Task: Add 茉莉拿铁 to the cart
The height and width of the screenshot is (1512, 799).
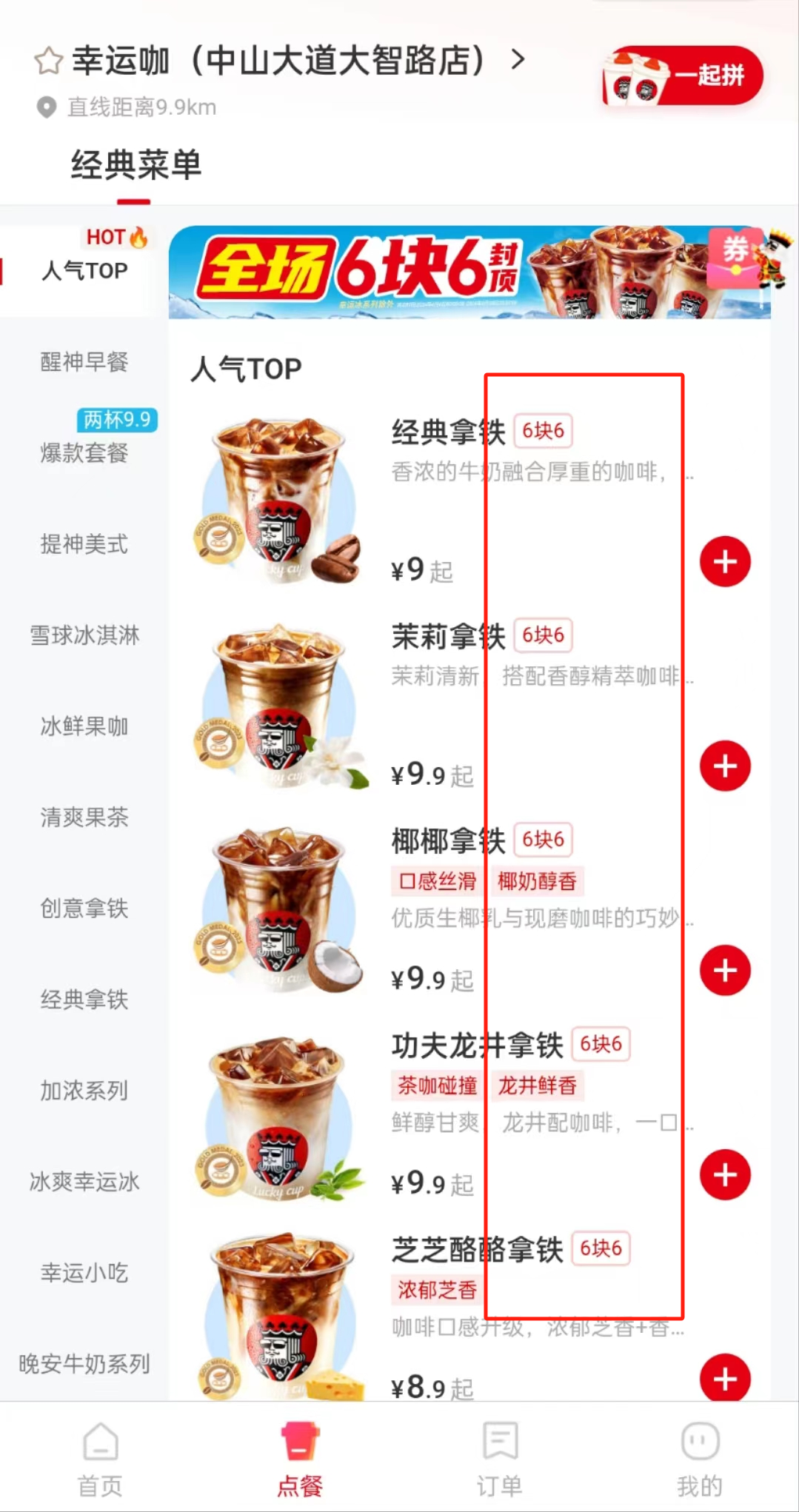Action: tap(725, 766)
